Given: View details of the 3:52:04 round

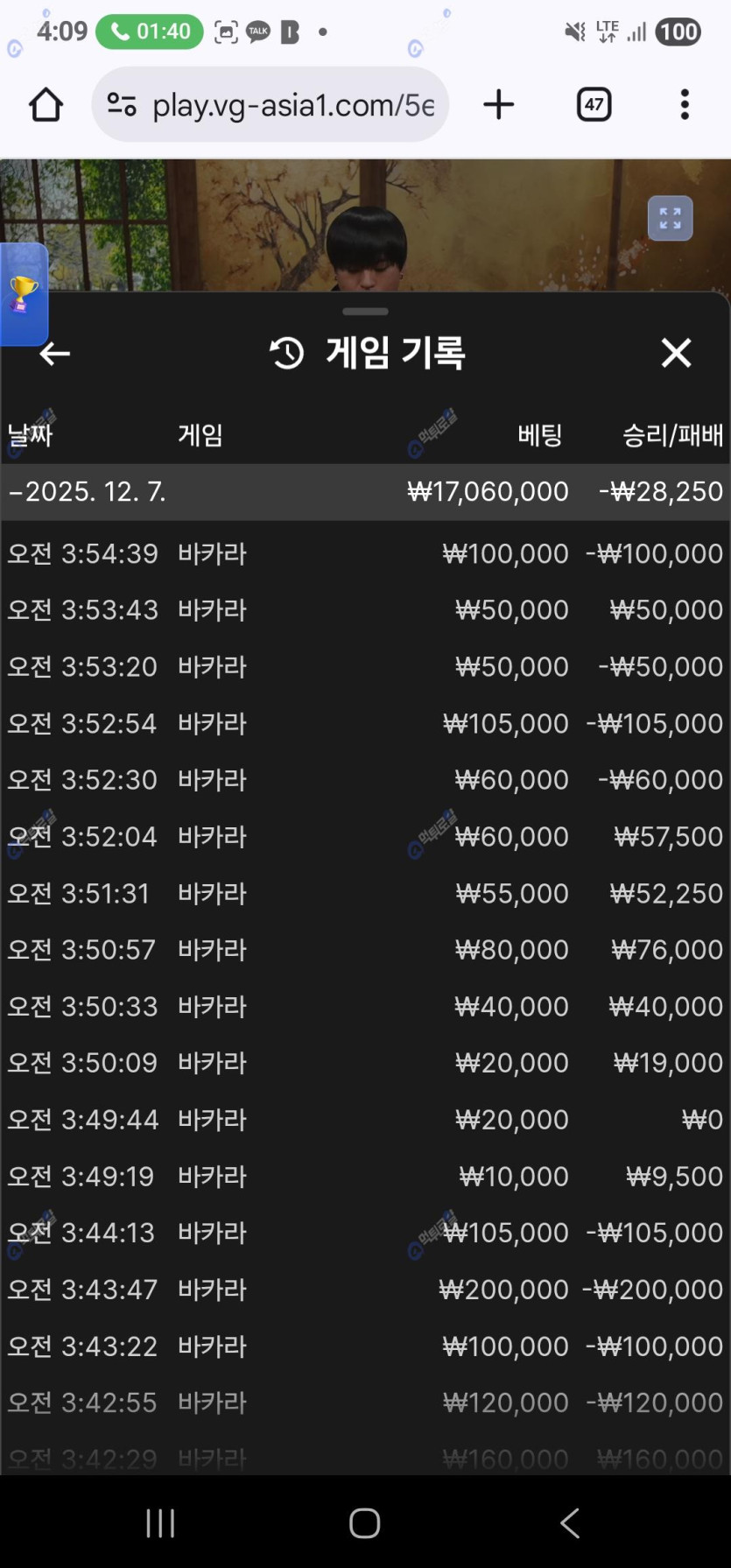Looking at the screenshot, I should tap(365, 837).
